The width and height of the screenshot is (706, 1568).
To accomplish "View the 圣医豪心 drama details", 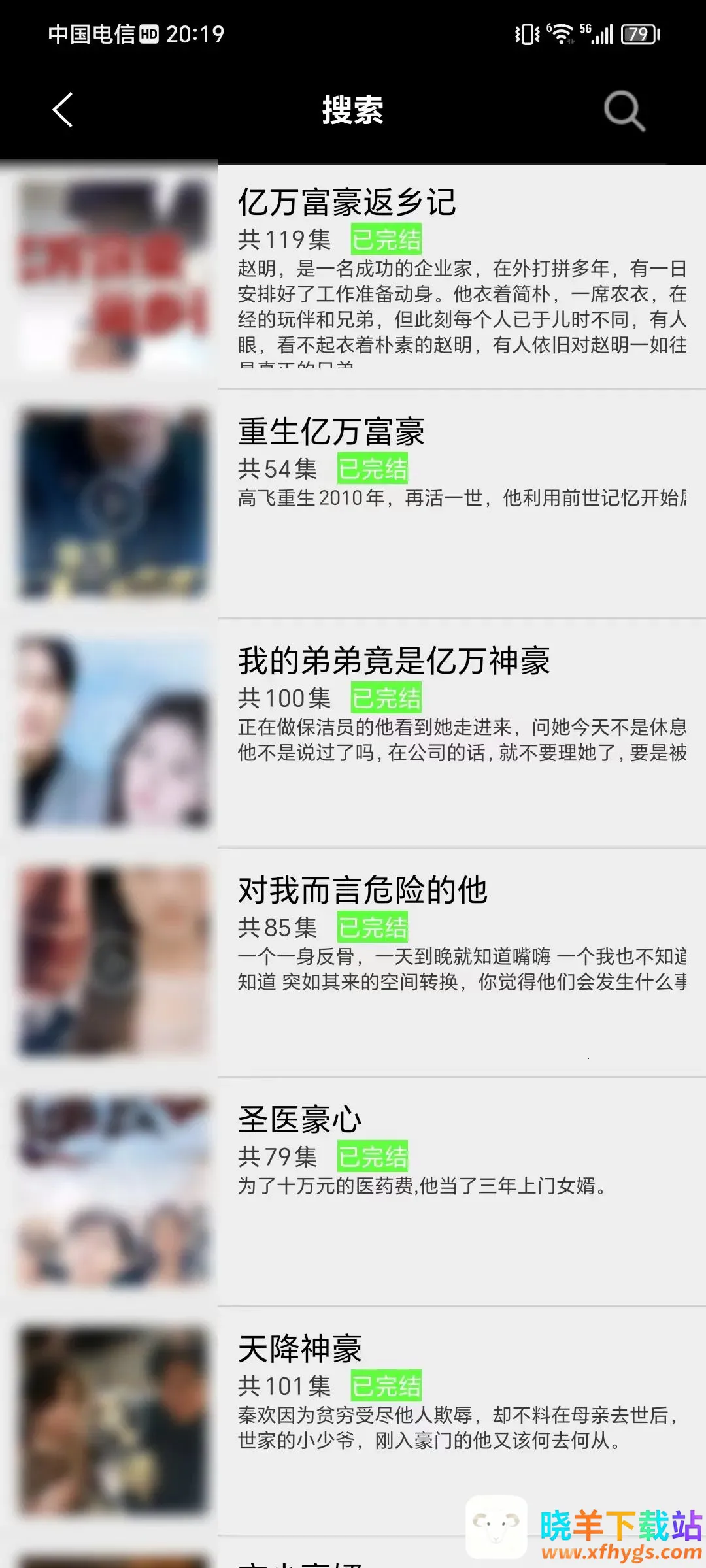I will [x=300, y=1120].
